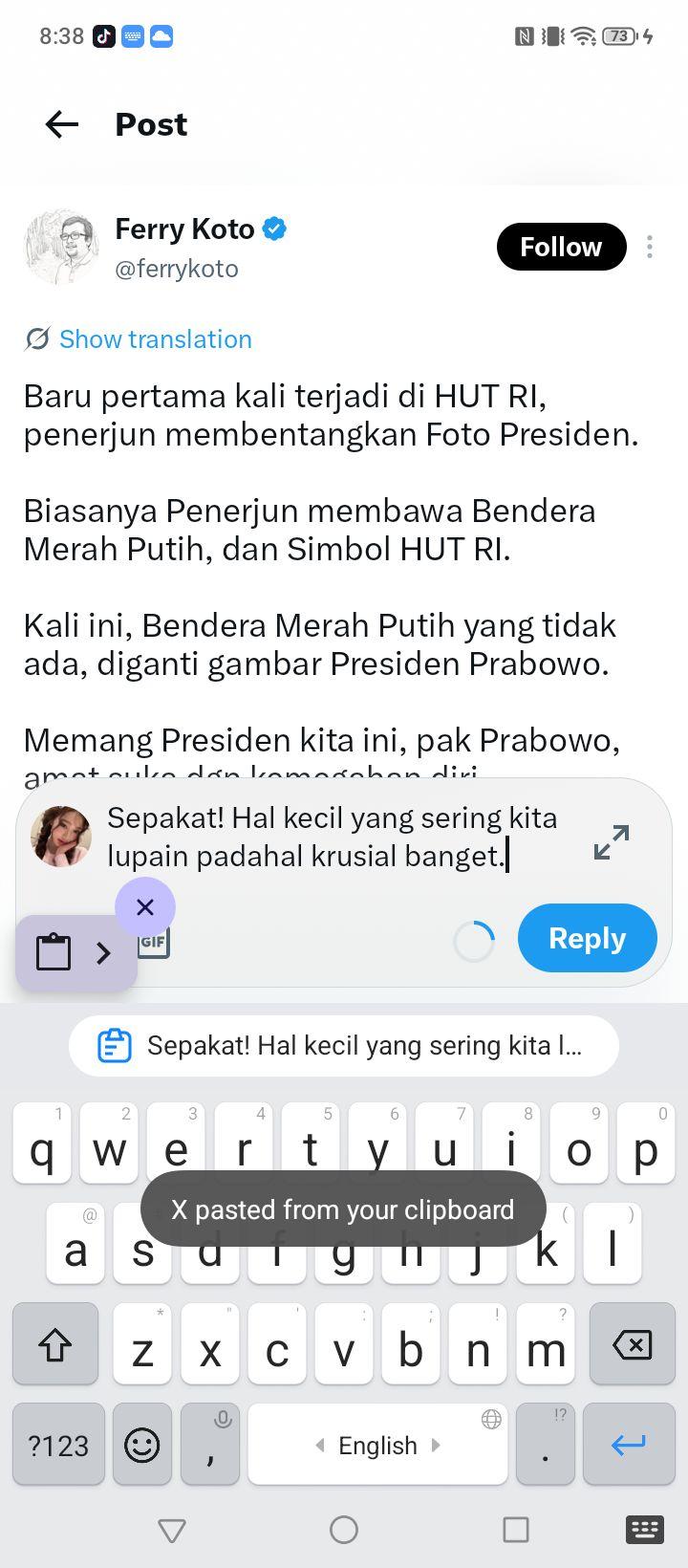Open the emoji keyboard
The image size is (688, 1568).
(142, 1445)
